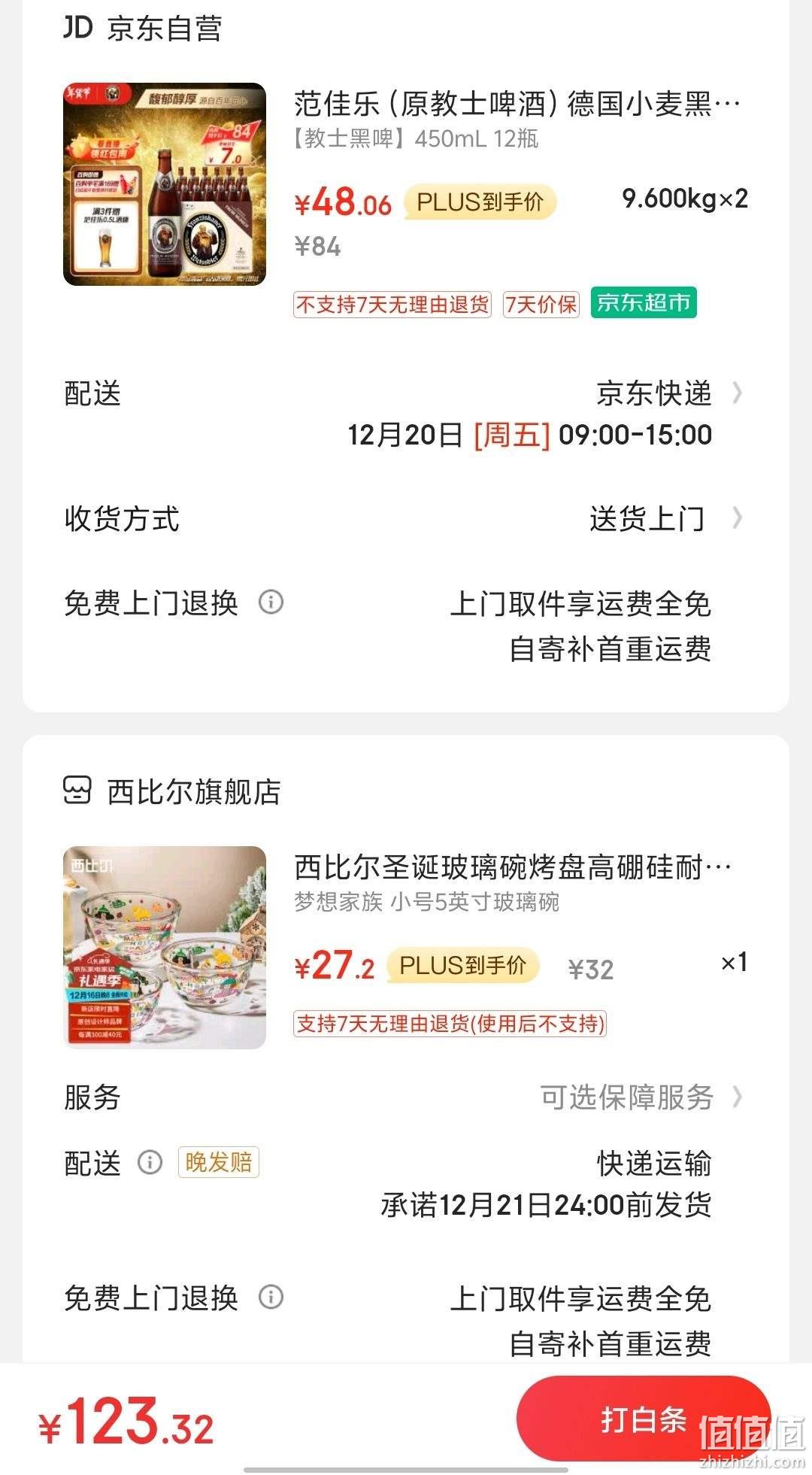812x1475 pixels.
Task: View info about 免费上门退换 for the bowl
Action: 271,1297
